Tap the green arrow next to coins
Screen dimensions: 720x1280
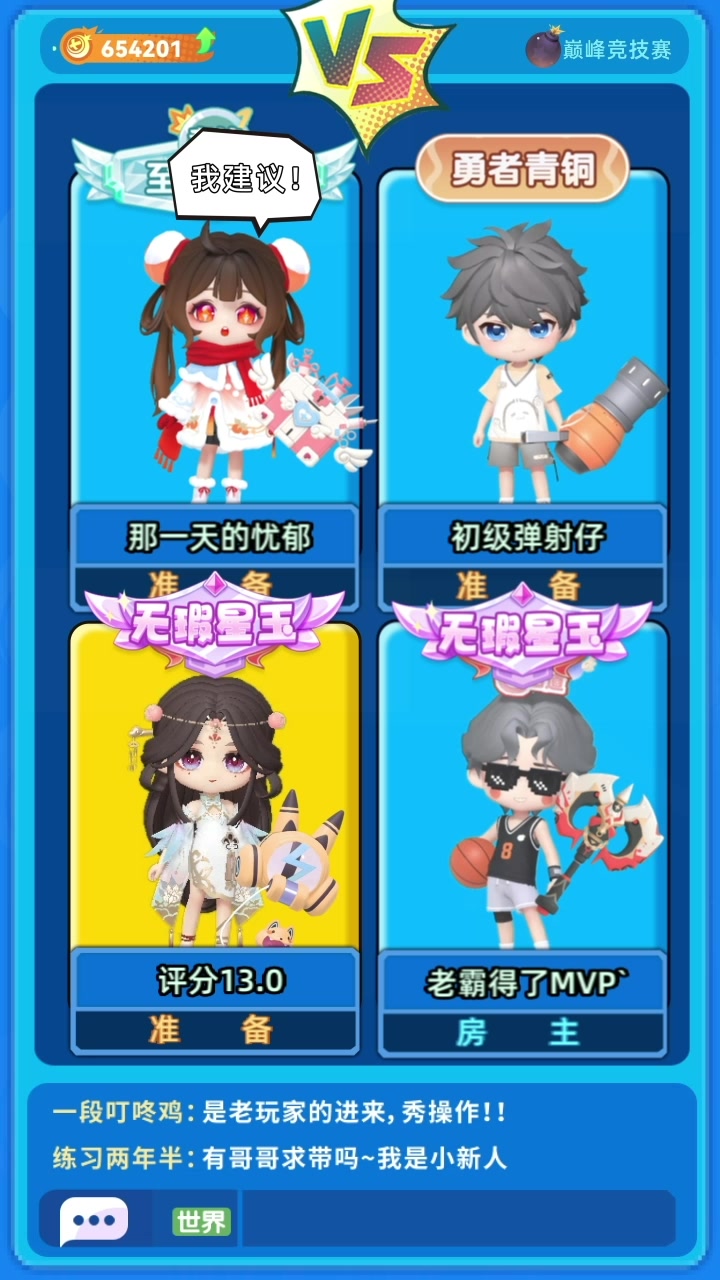[x=204, y=43]
